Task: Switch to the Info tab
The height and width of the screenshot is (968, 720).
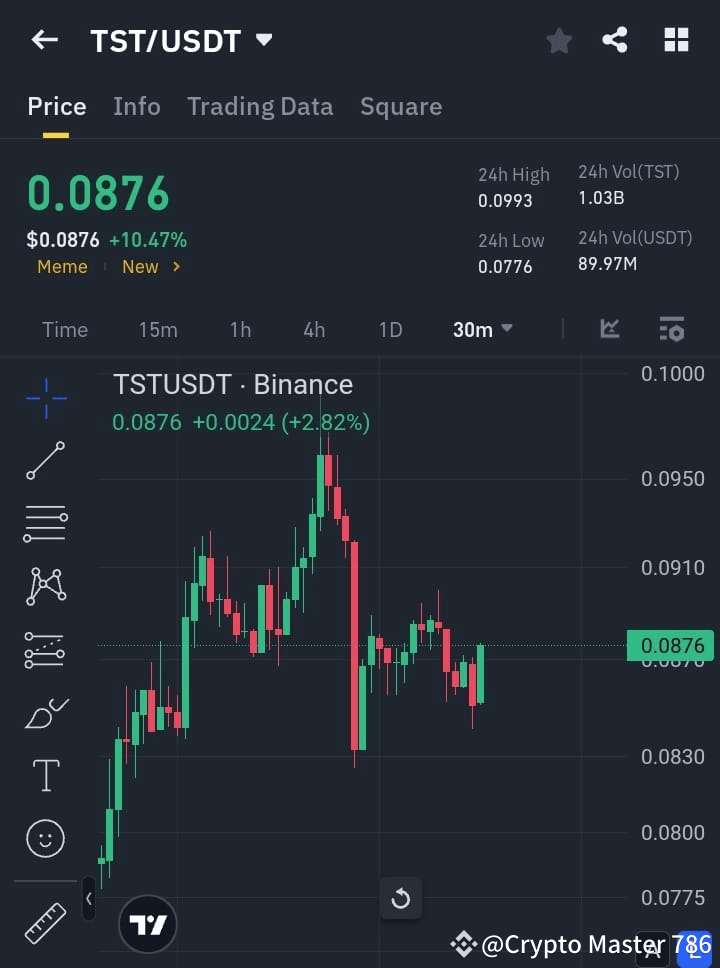Action: tap(136, 106)
